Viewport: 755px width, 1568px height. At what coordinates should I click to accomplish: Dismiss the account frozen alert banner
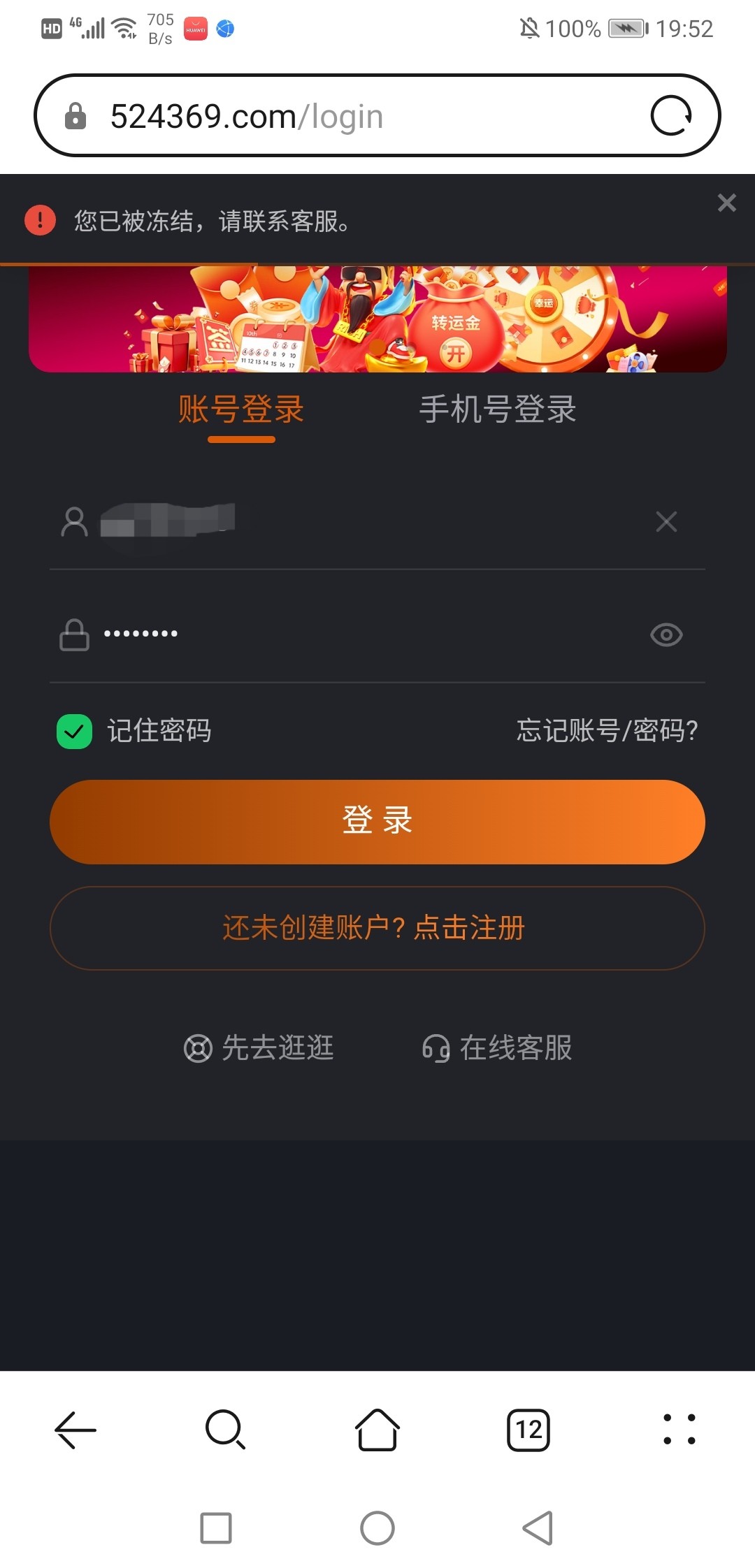[x=726, y=203]
